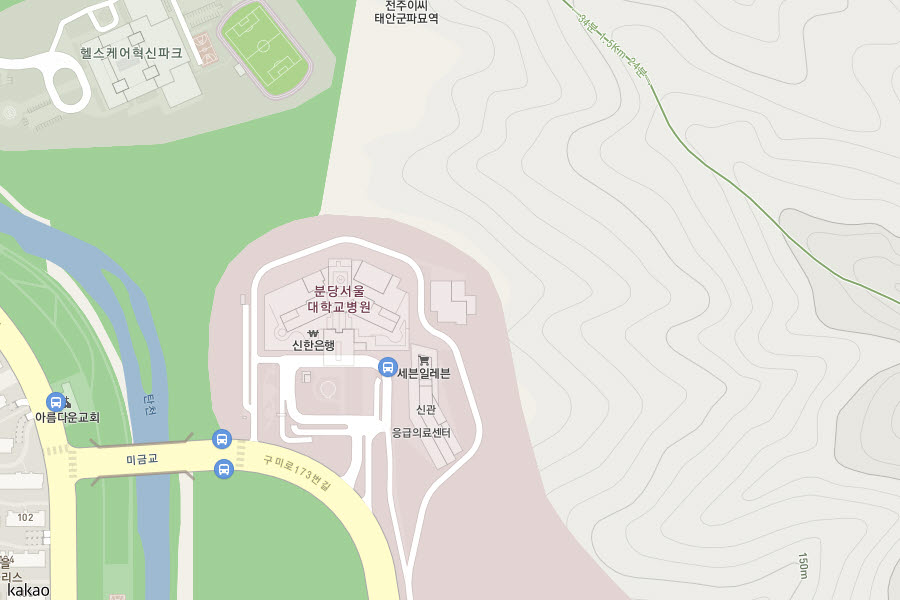Open 분당서울대학교병원 place details
This screenshot has height=600, width=900.
pos(343,299)
